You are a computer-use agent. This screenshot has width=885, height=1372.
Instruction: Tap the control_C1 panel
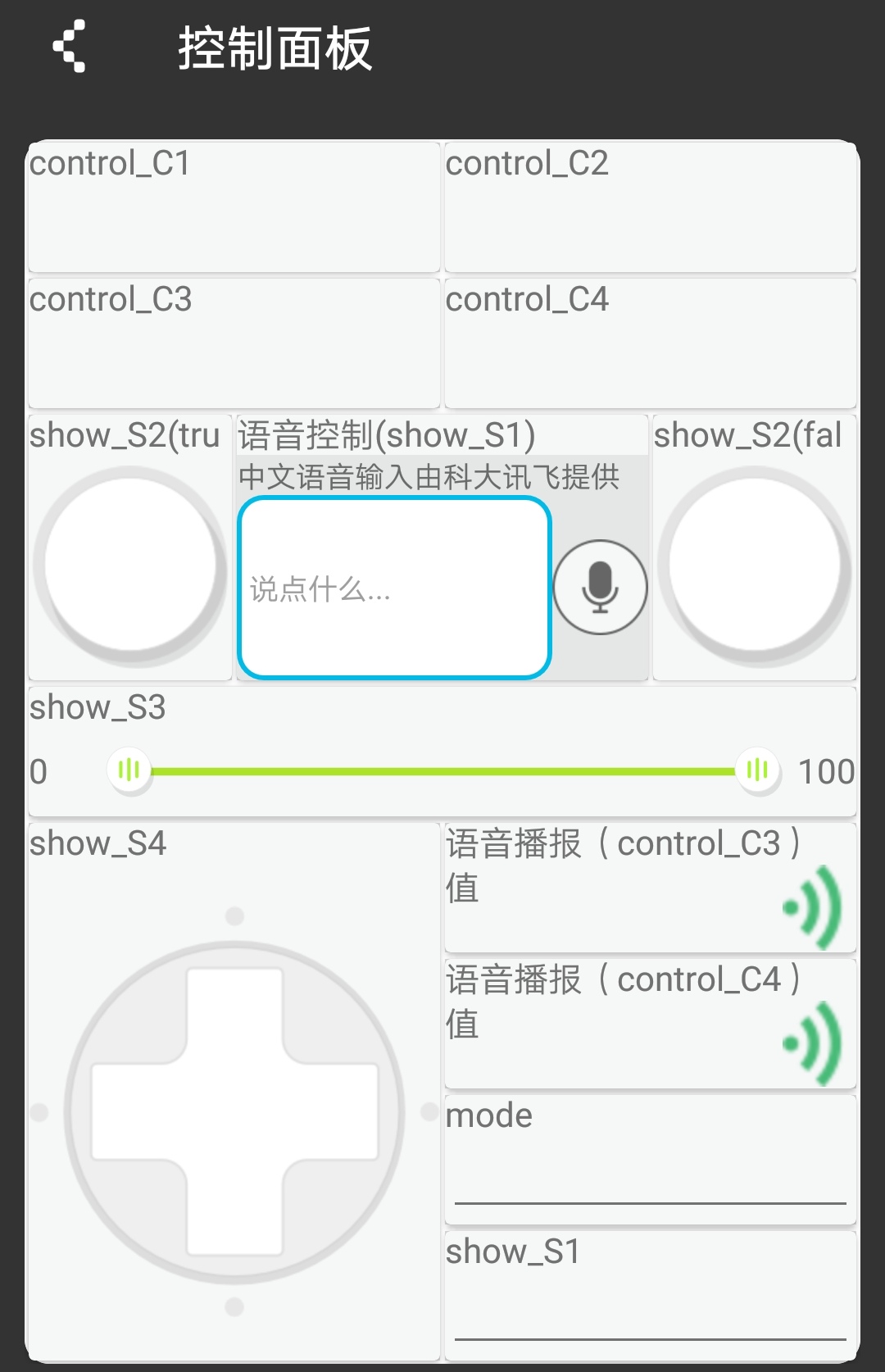(234, 207)
